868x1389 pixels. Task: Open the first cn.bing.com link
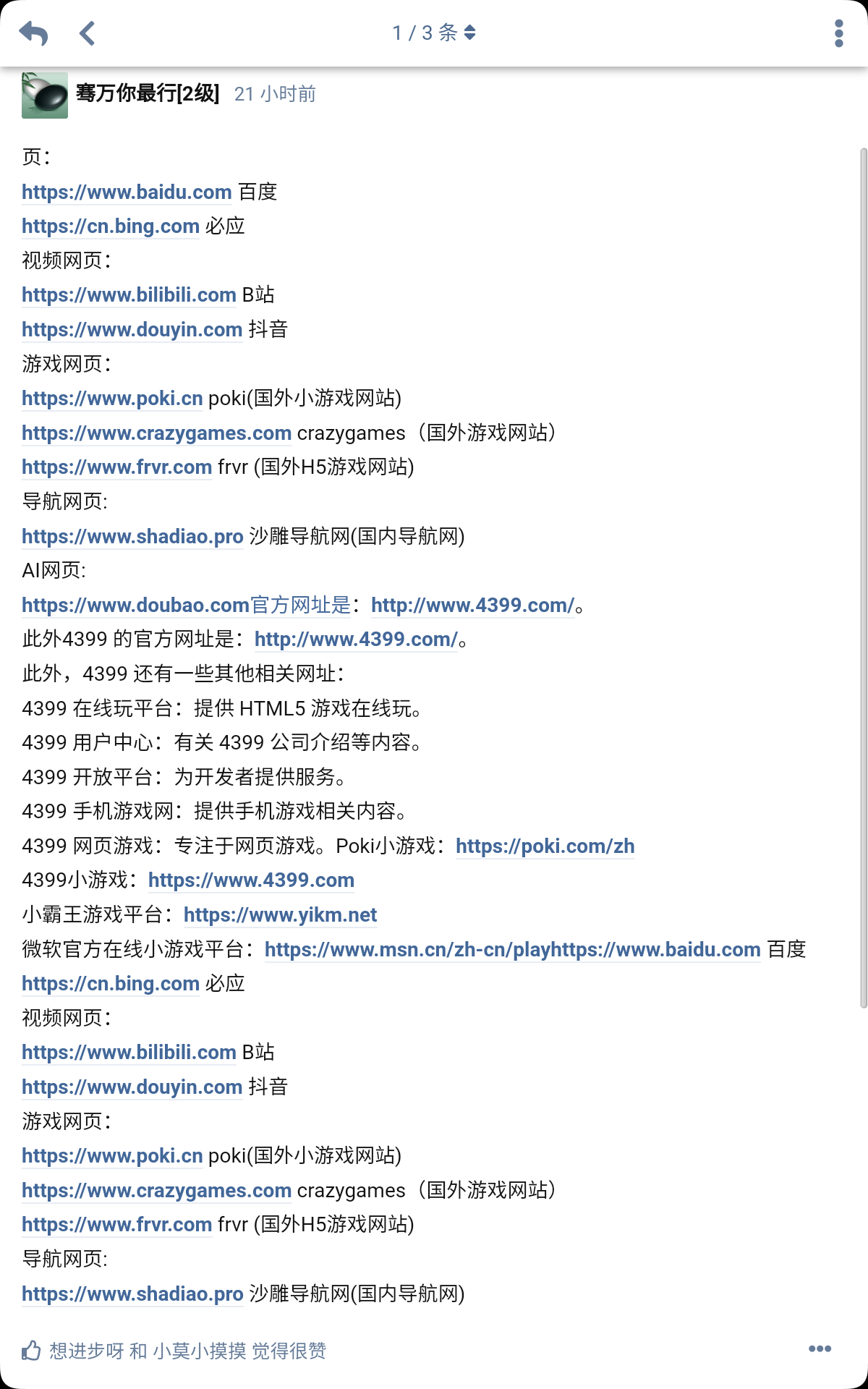pos(111,226)
